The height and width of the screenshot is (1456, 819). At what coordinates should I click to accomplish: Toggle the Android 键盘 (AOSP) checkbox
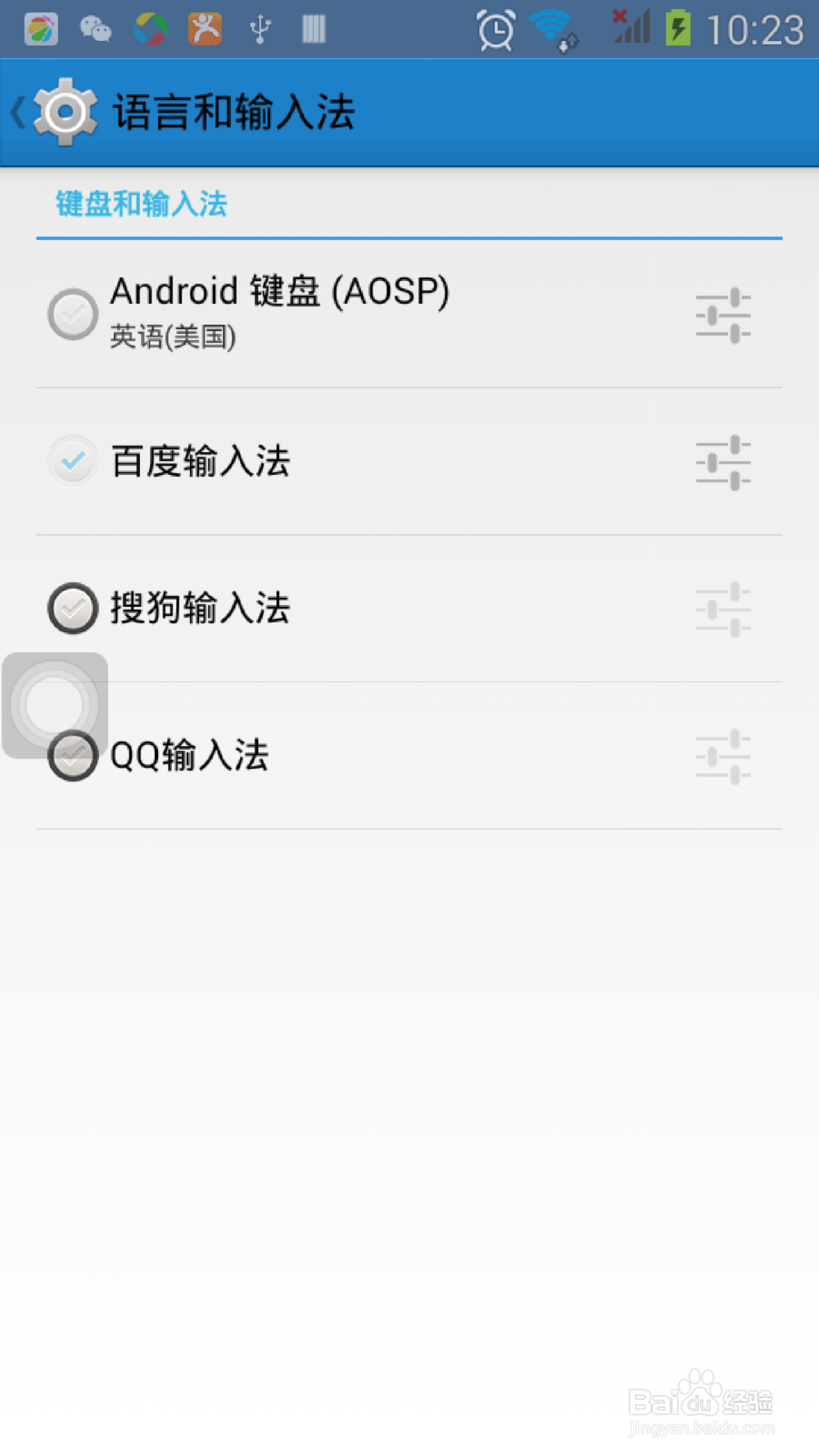click(73, 314)
